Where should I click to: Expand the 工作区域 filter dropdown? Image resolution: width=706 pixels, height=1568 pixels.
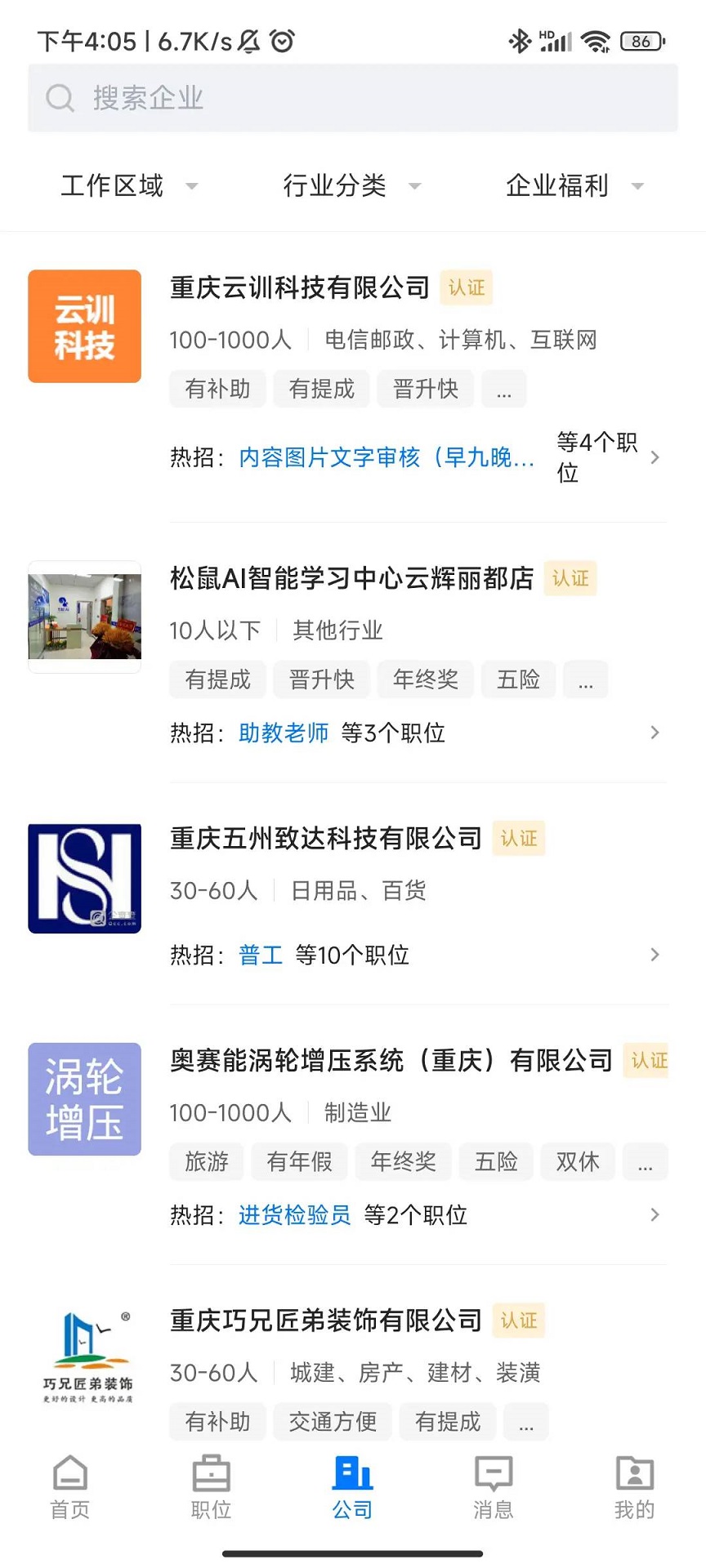(128, 186)
